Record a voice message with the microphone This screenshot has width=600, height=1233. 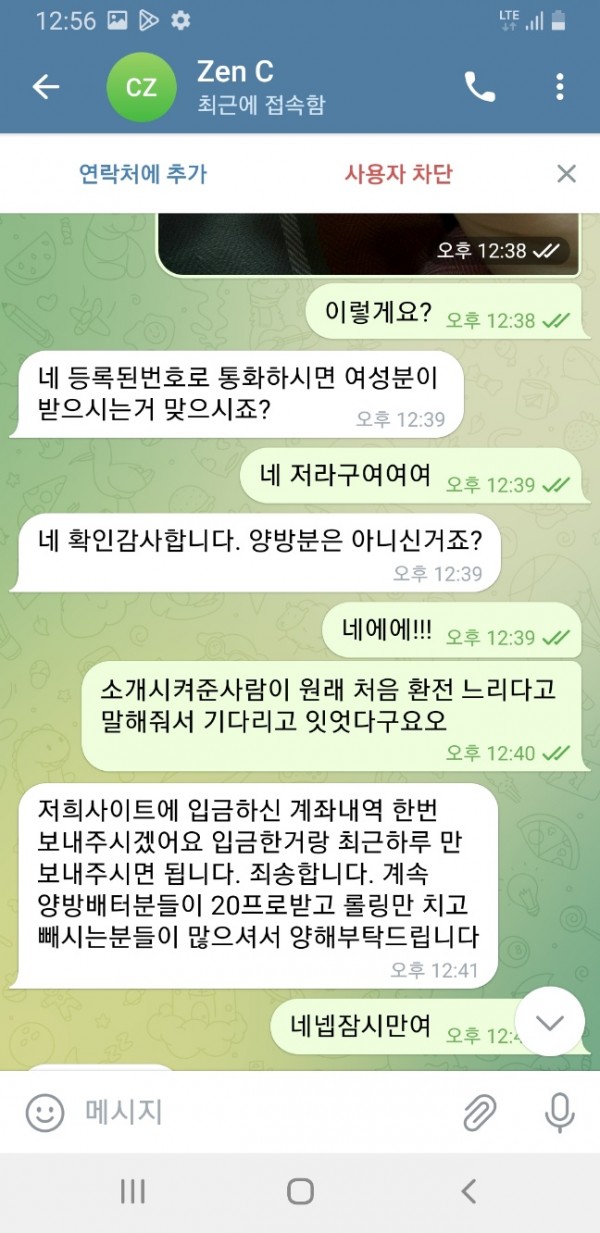pos(557,1111)
